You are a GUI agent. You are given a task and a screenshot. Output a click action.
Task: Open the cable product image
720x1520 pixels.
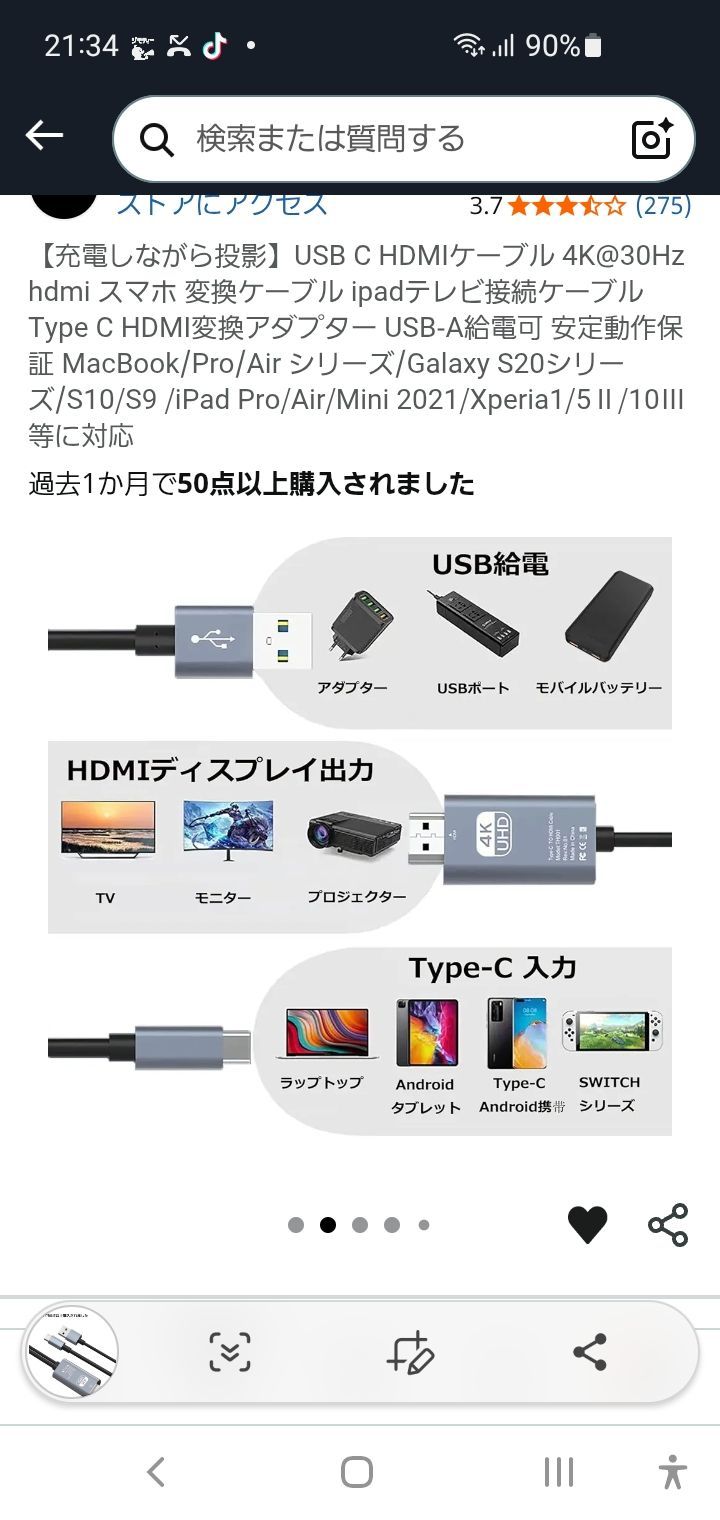coord(360,836)
